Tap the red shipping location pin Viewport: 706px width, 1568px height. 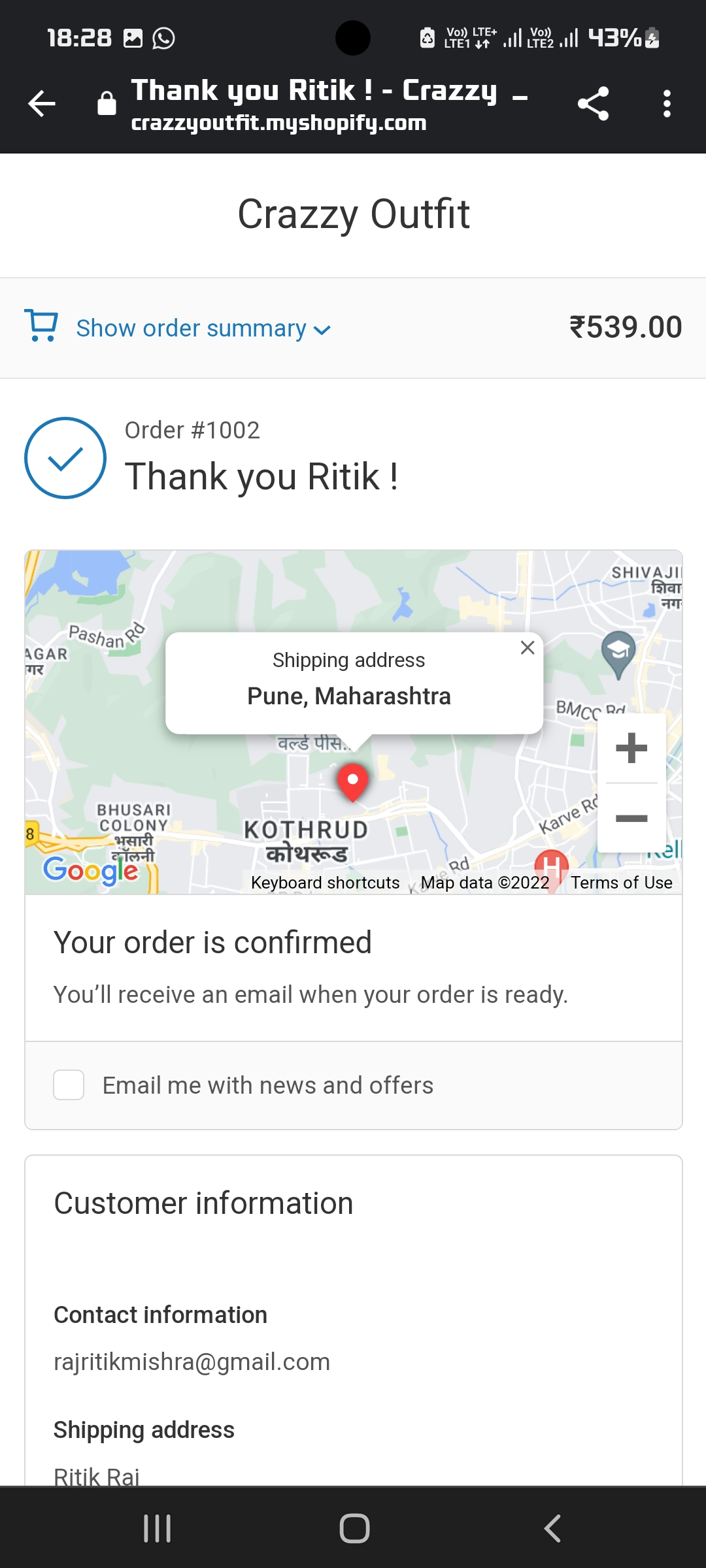[352, 781]
